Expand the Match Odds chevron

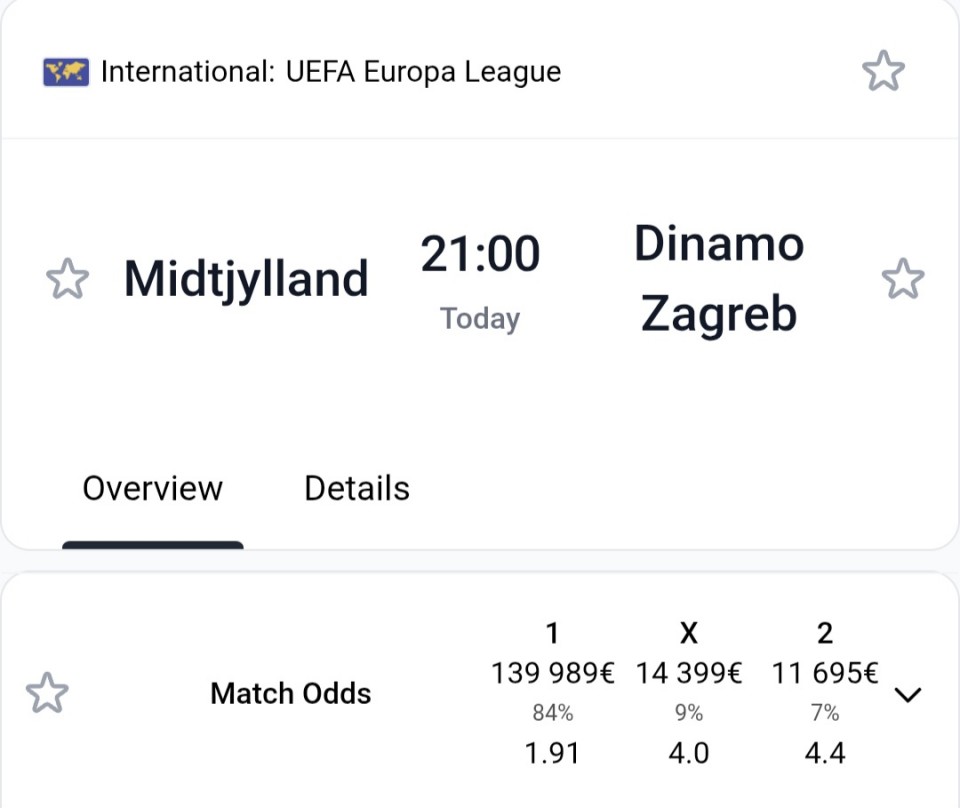tap(907, 695)
